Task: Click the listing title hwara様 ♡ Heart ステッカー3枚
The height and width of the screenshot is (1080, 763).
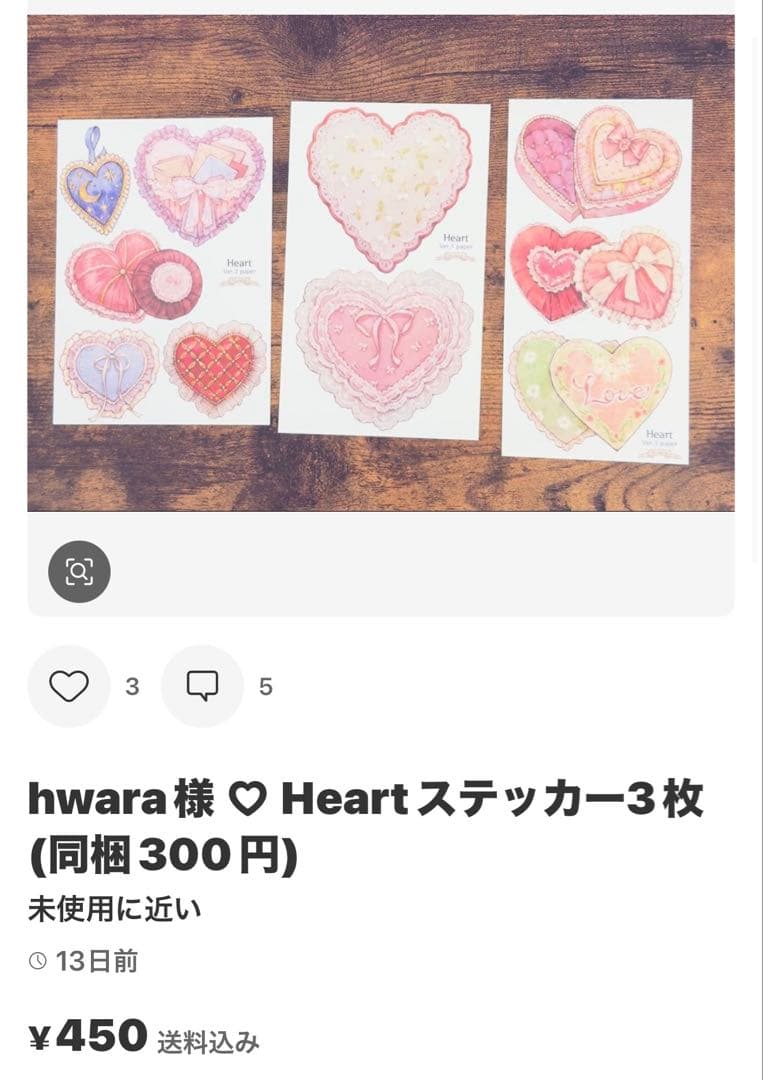Action: (365, 798)
